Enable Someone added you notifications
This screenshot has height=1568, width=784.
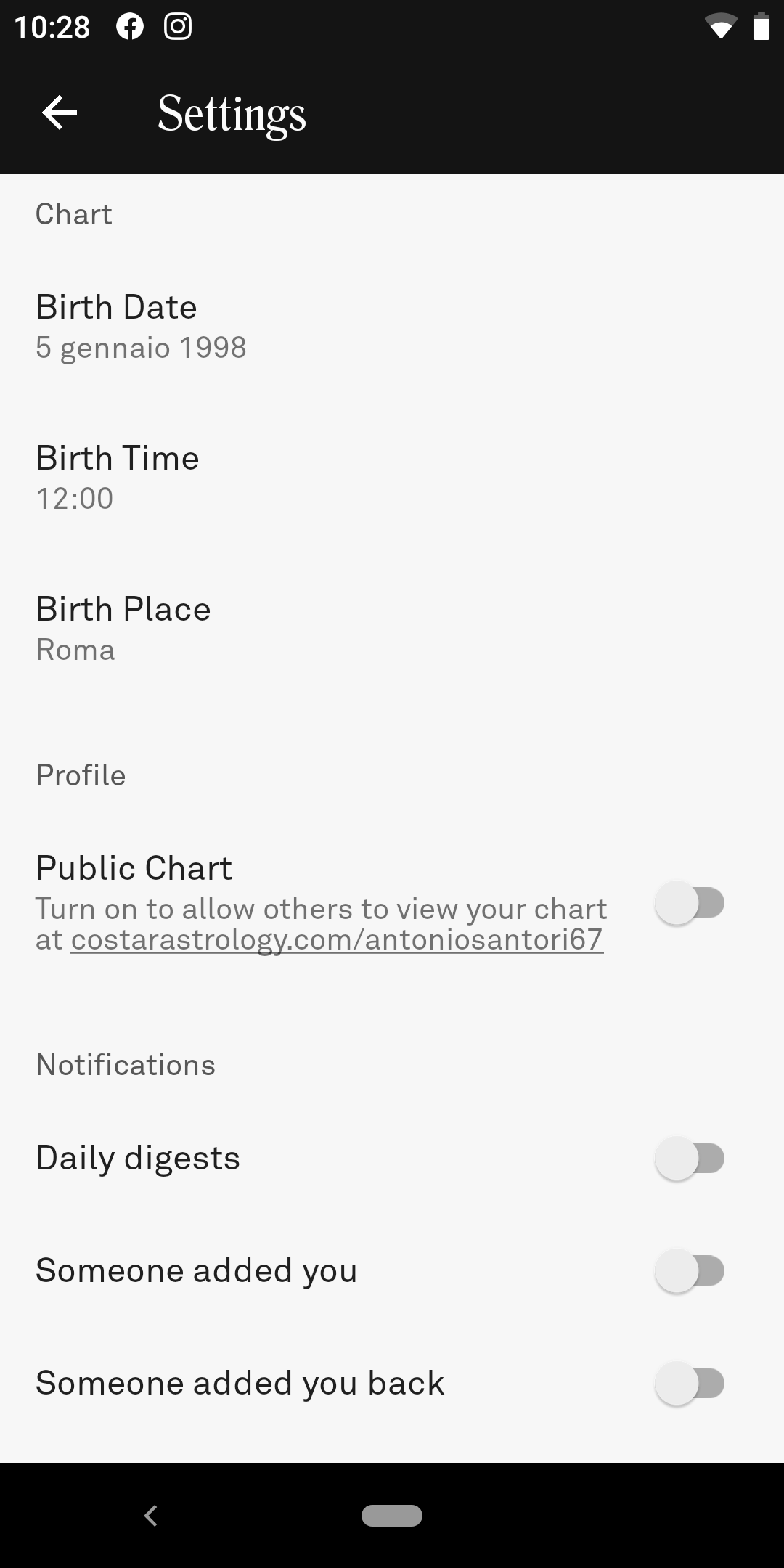click(x=690, y=1270)
